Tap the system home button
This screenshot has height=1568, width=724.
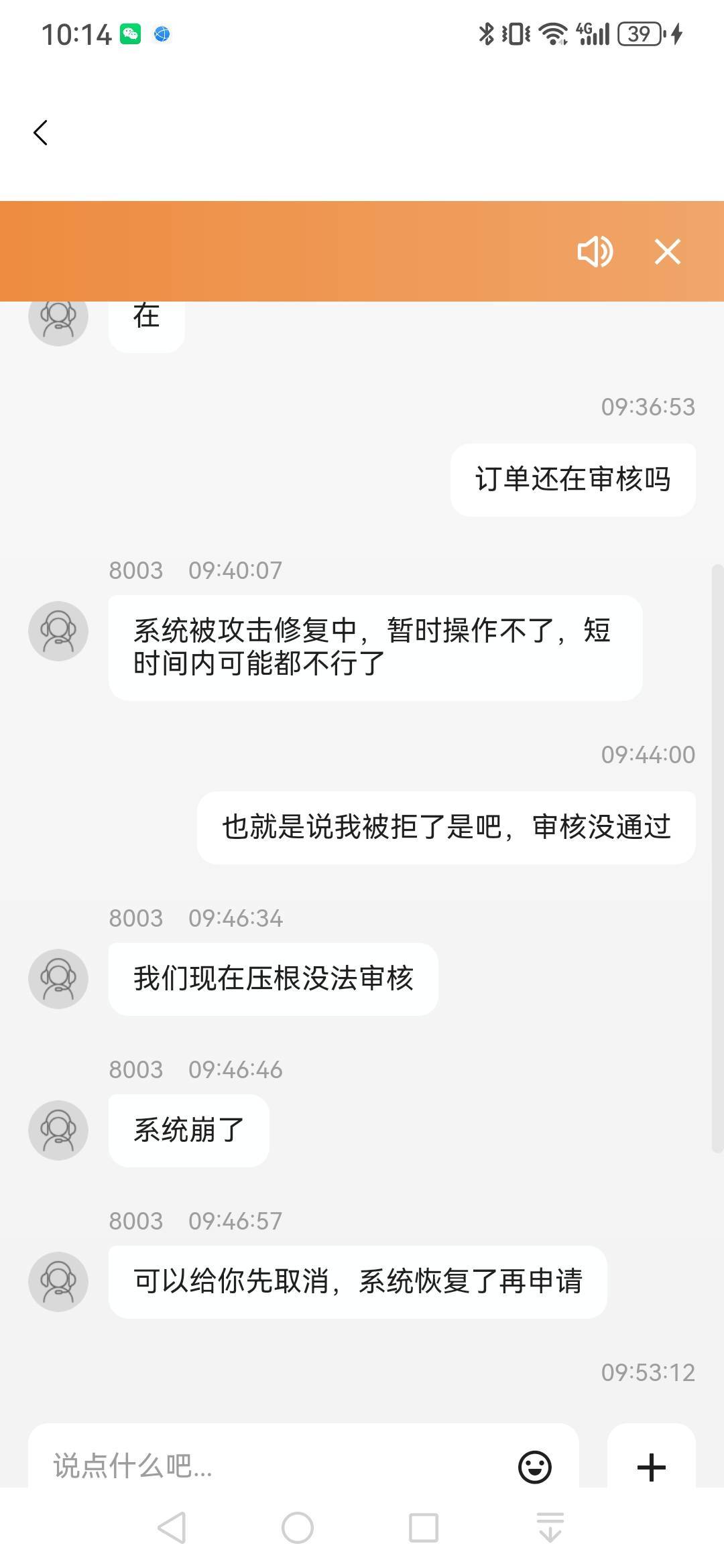[x=298, y=1528]
